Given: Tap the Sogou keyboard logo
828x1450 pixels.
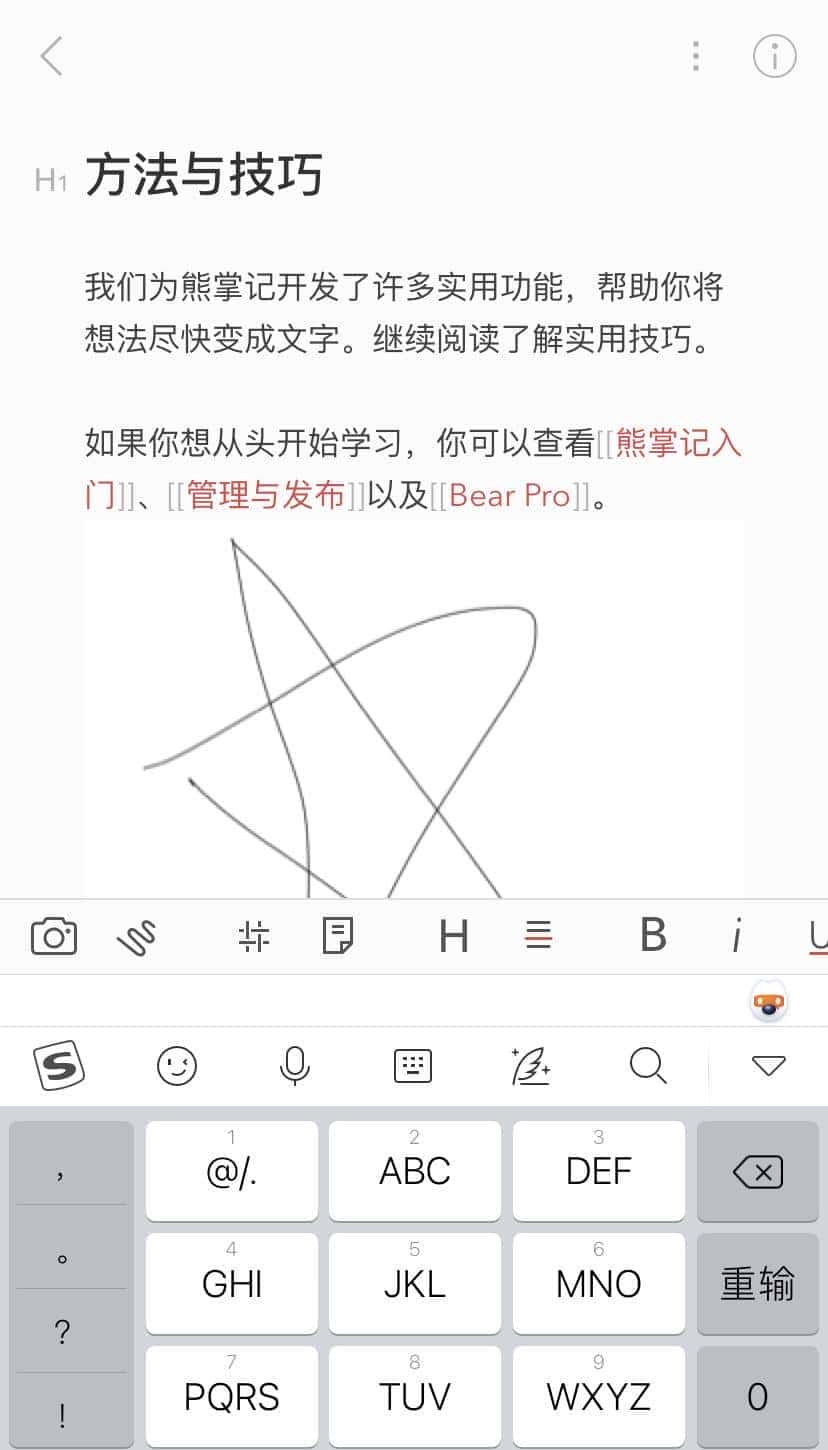Looking at the screenshot, I should click(57, 1065).
